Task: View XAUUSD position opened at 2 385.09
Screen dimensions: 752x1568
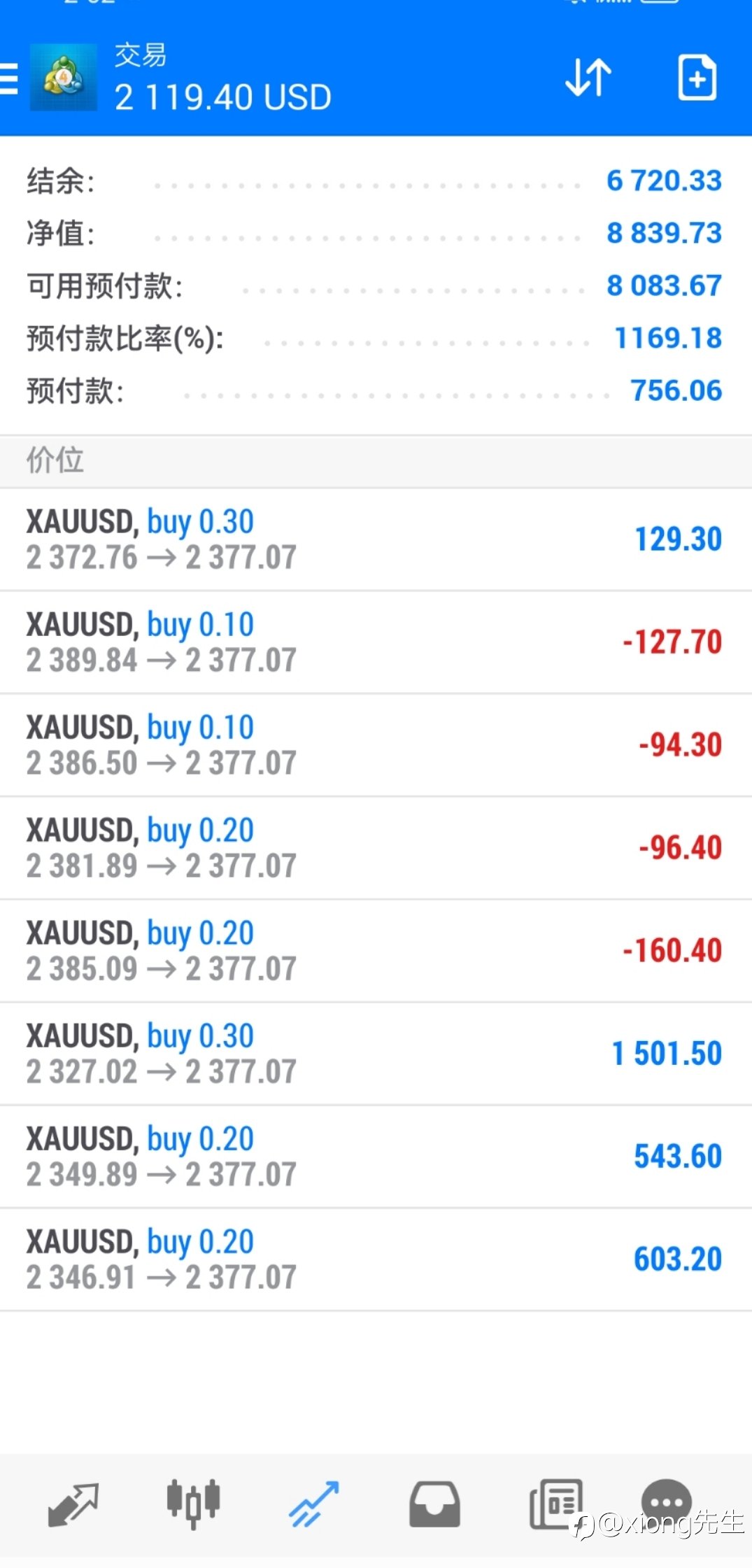Action: pyautogui.click(x=376, y=951)
